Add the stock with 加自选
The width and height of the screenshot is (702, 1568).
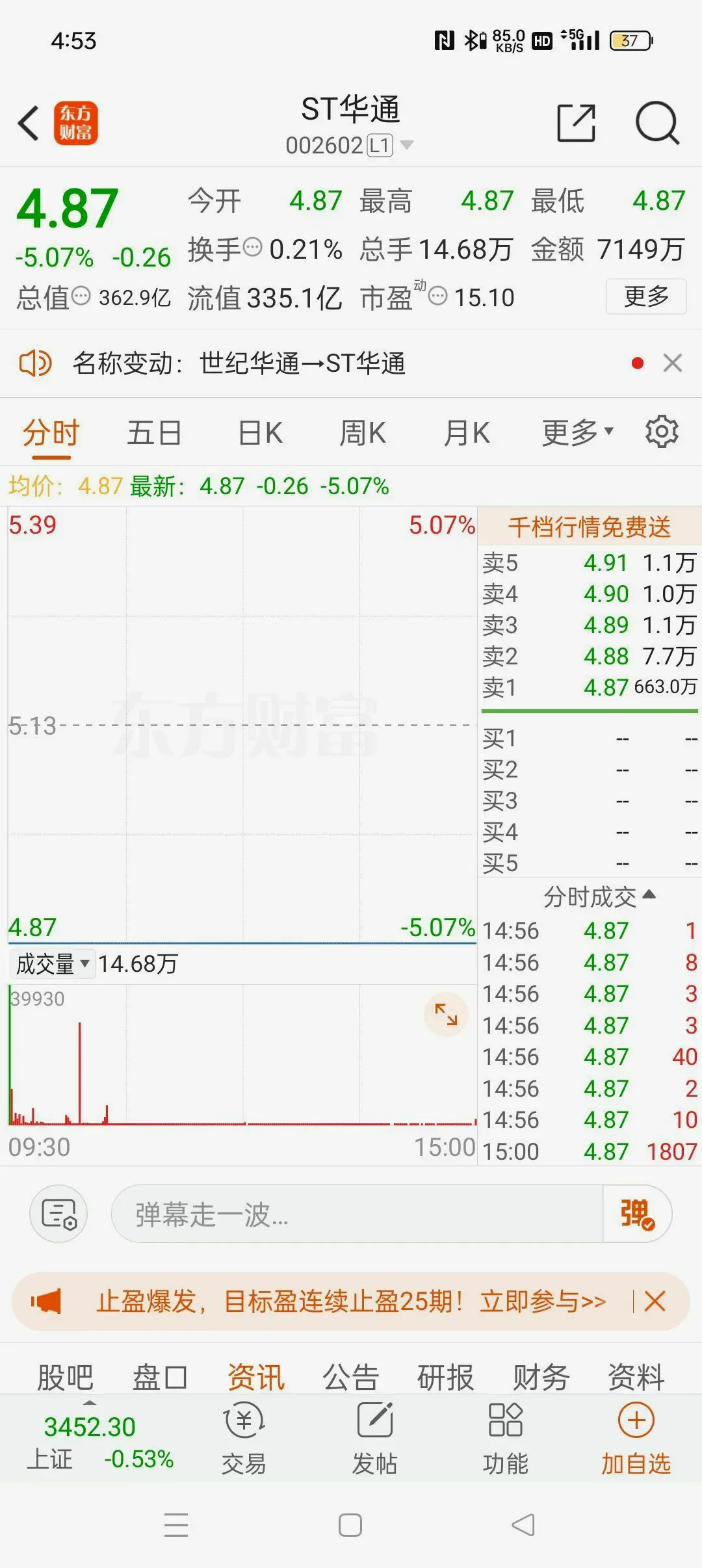pos(636,1437)
